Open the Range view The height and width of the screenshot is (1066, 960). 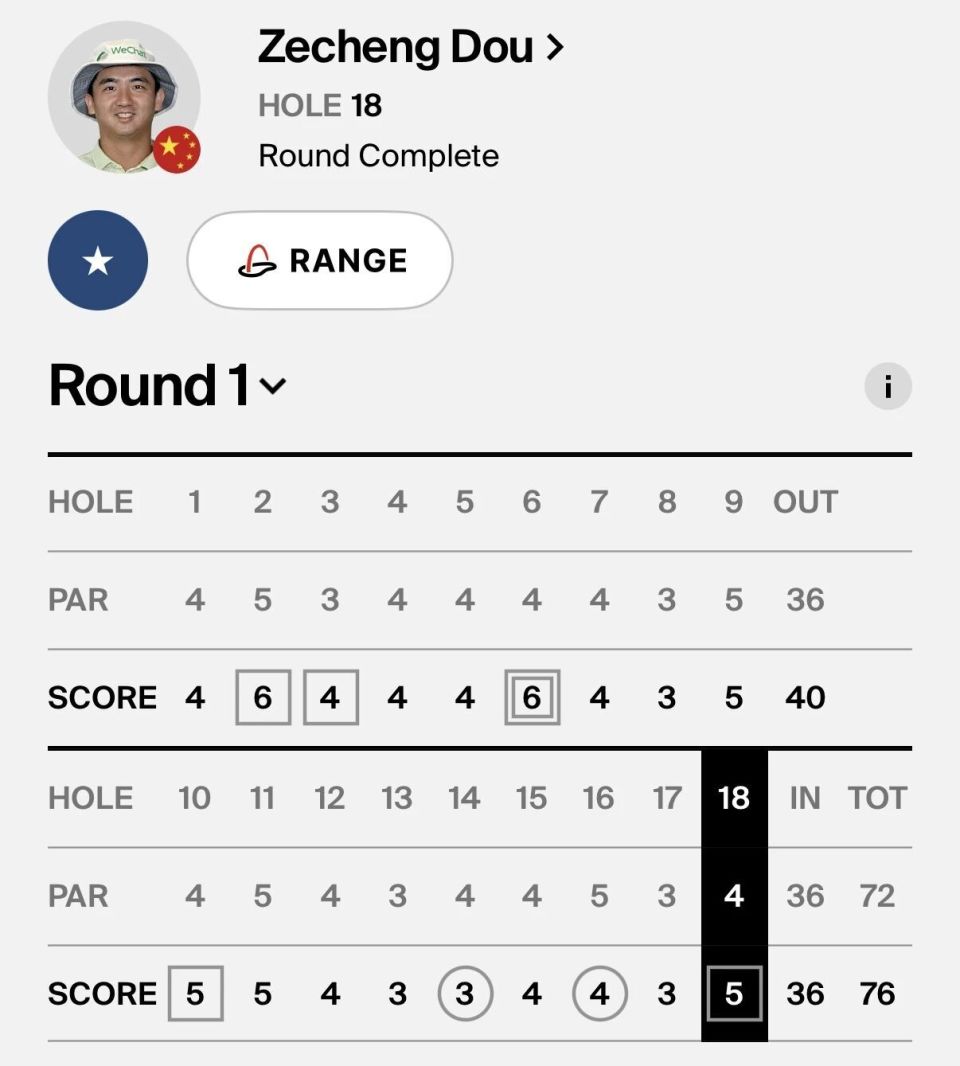coord(320,260)
